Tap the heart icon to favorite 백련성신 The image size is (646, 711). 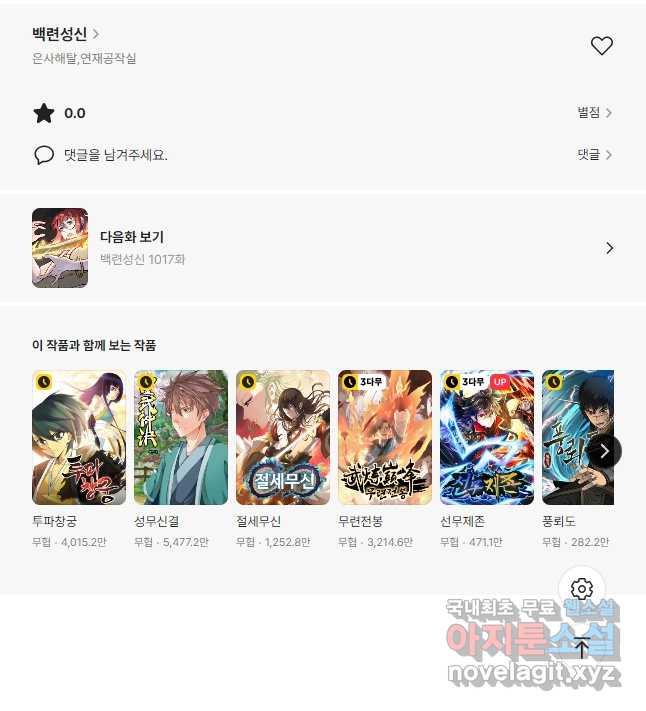pyautogui.click(x=601, y=45)
